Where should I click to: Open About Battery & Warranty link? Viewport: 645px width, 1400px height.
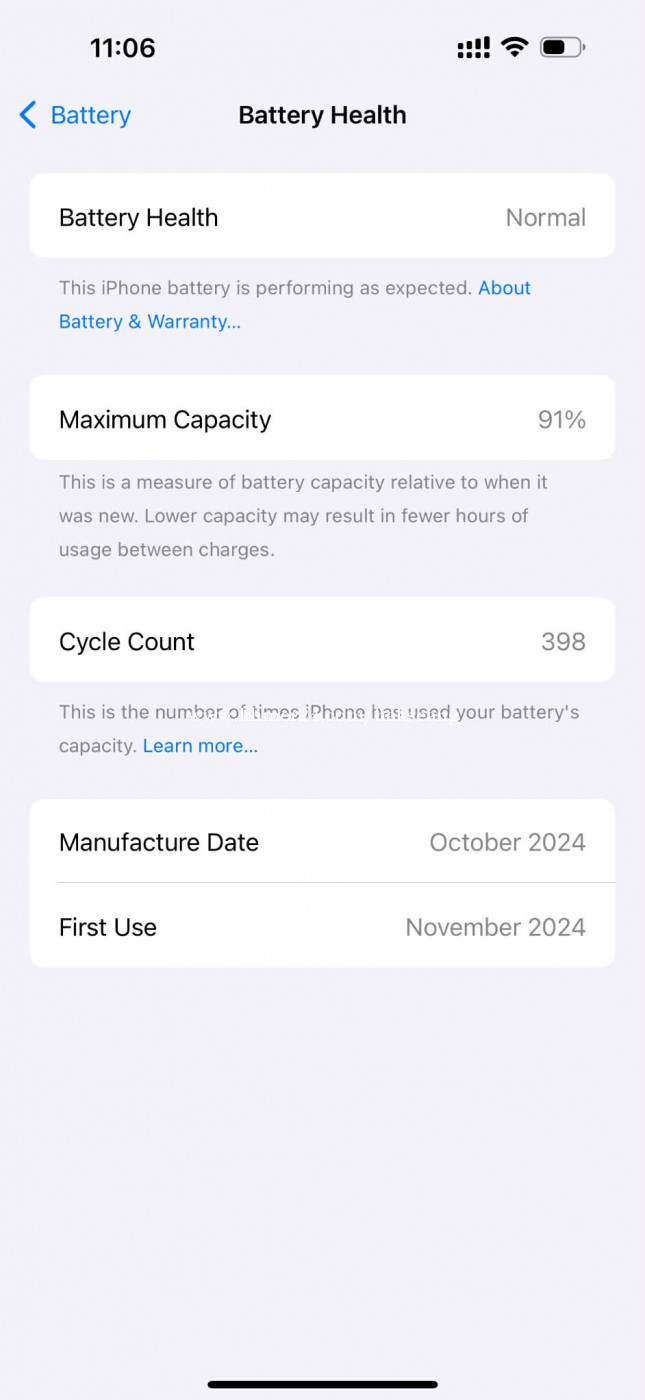[150, 321]
